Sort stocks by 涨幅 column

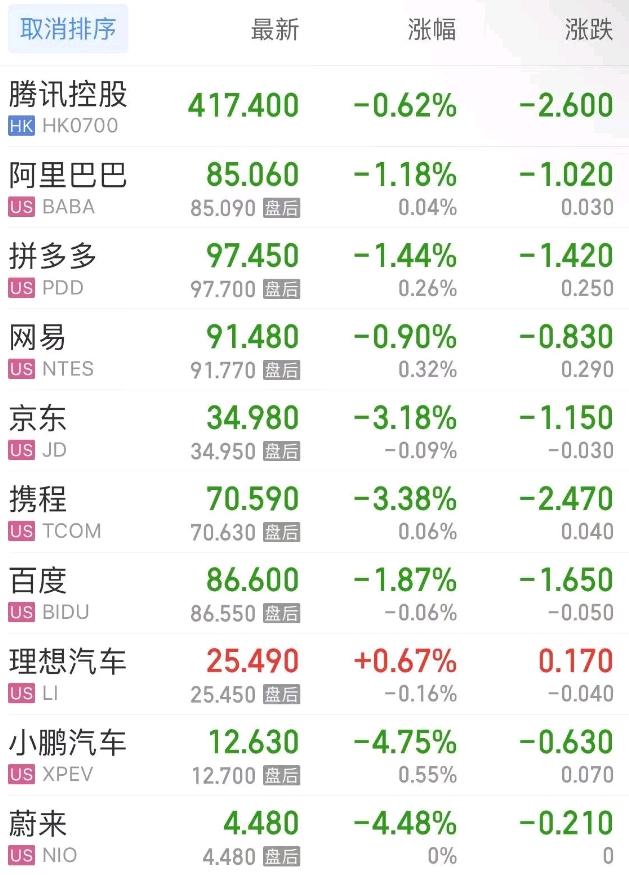click(432, 30)
